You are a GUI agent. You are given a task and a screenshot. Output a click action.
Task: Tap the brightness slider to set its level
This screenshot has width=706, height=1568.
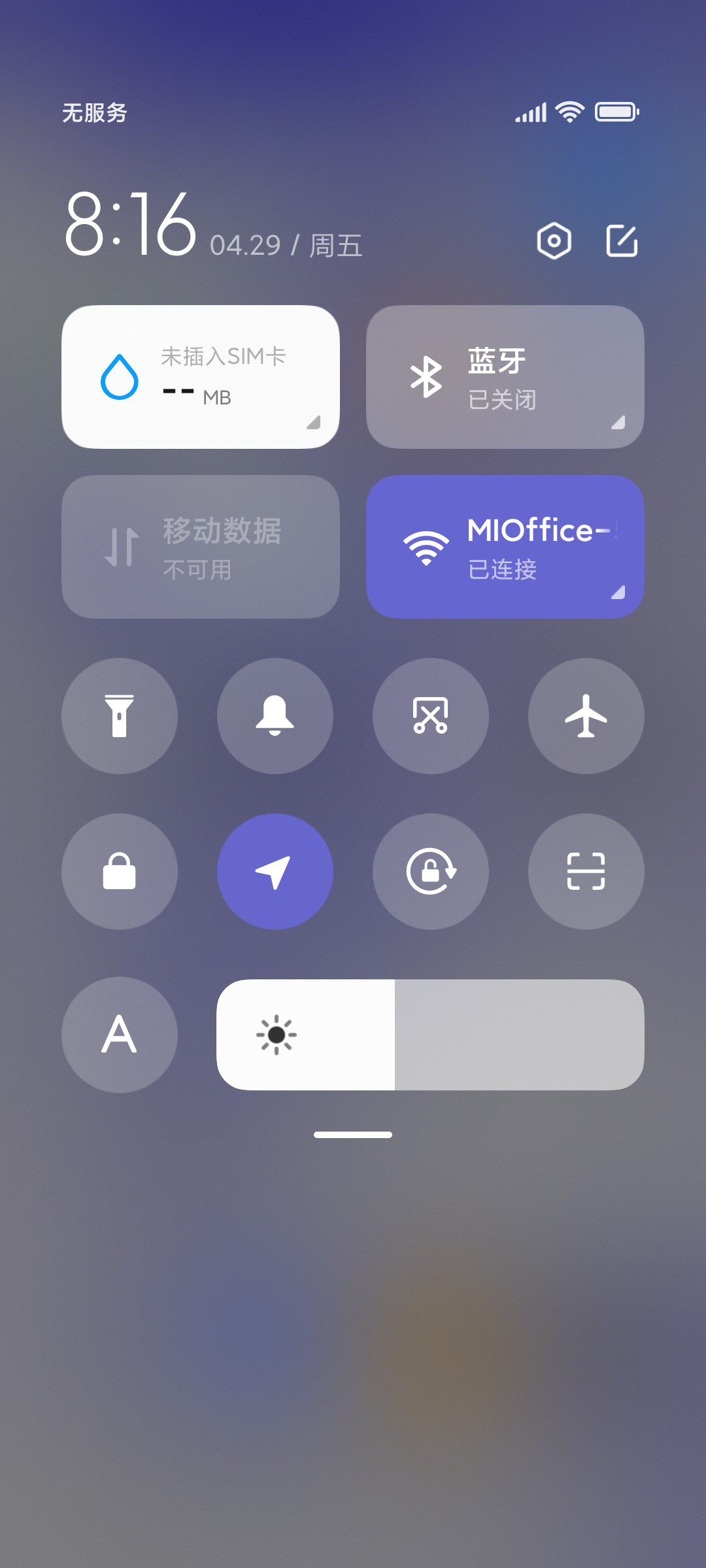(431, 1035)
